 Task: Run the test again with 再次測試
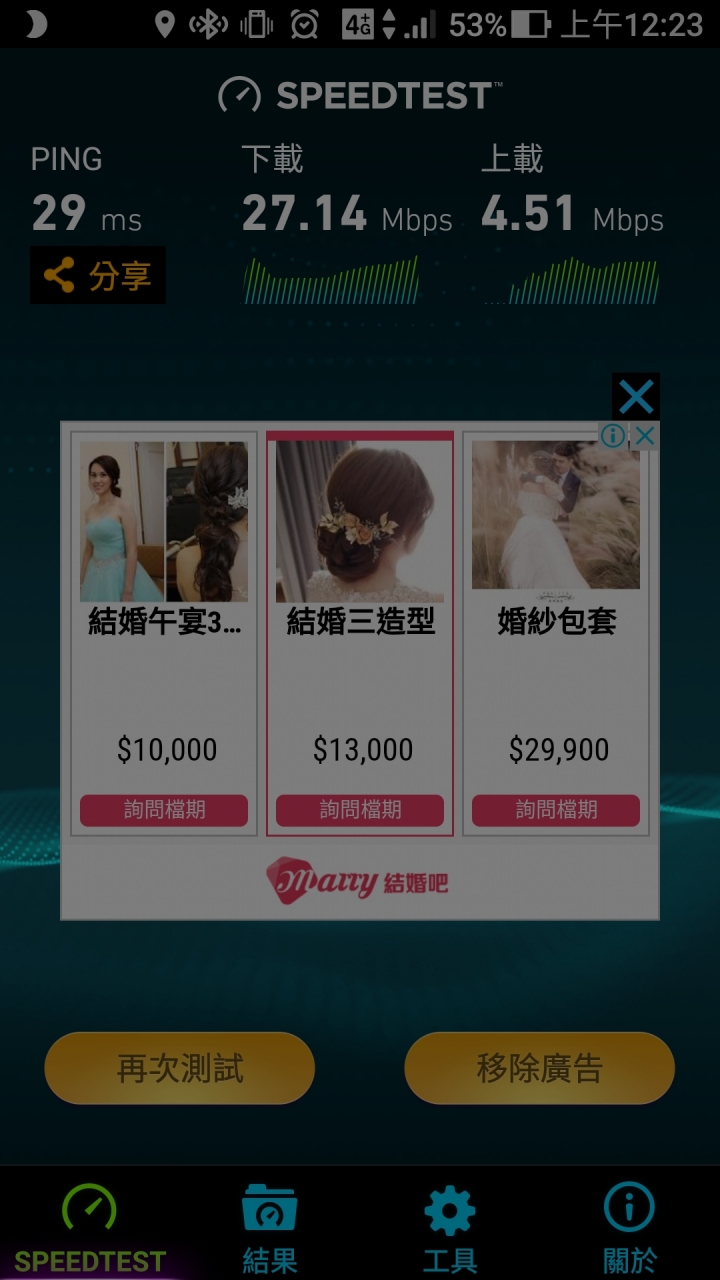coord(180,1068)
